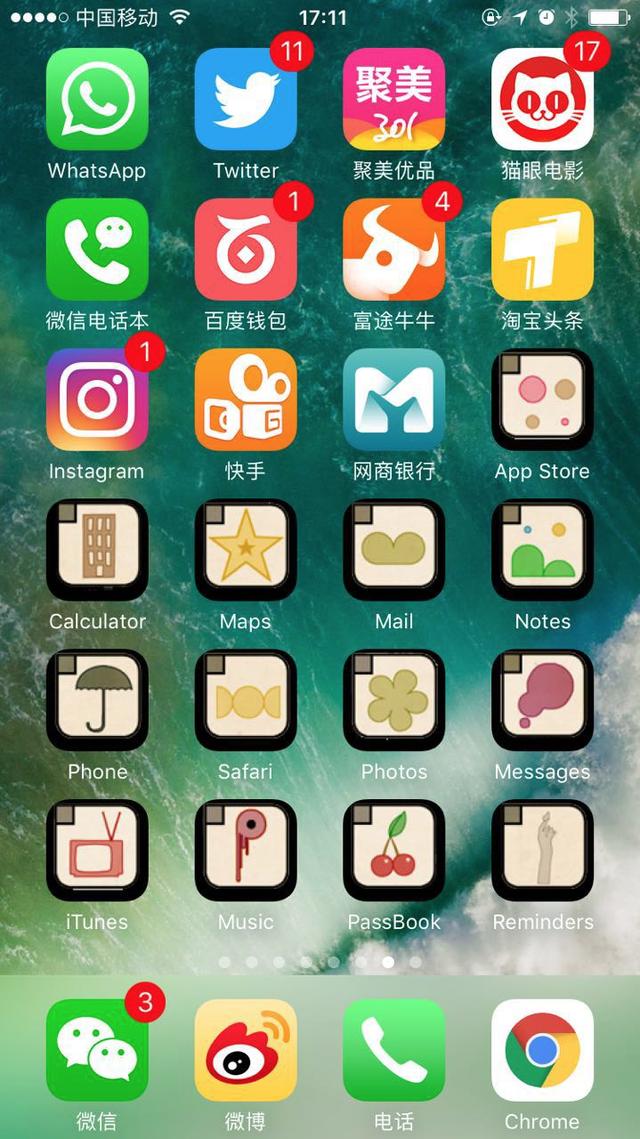This screenshot has width=640, height=1139.
Task: Launch the Calculator app
Action: tap(97, 549)
